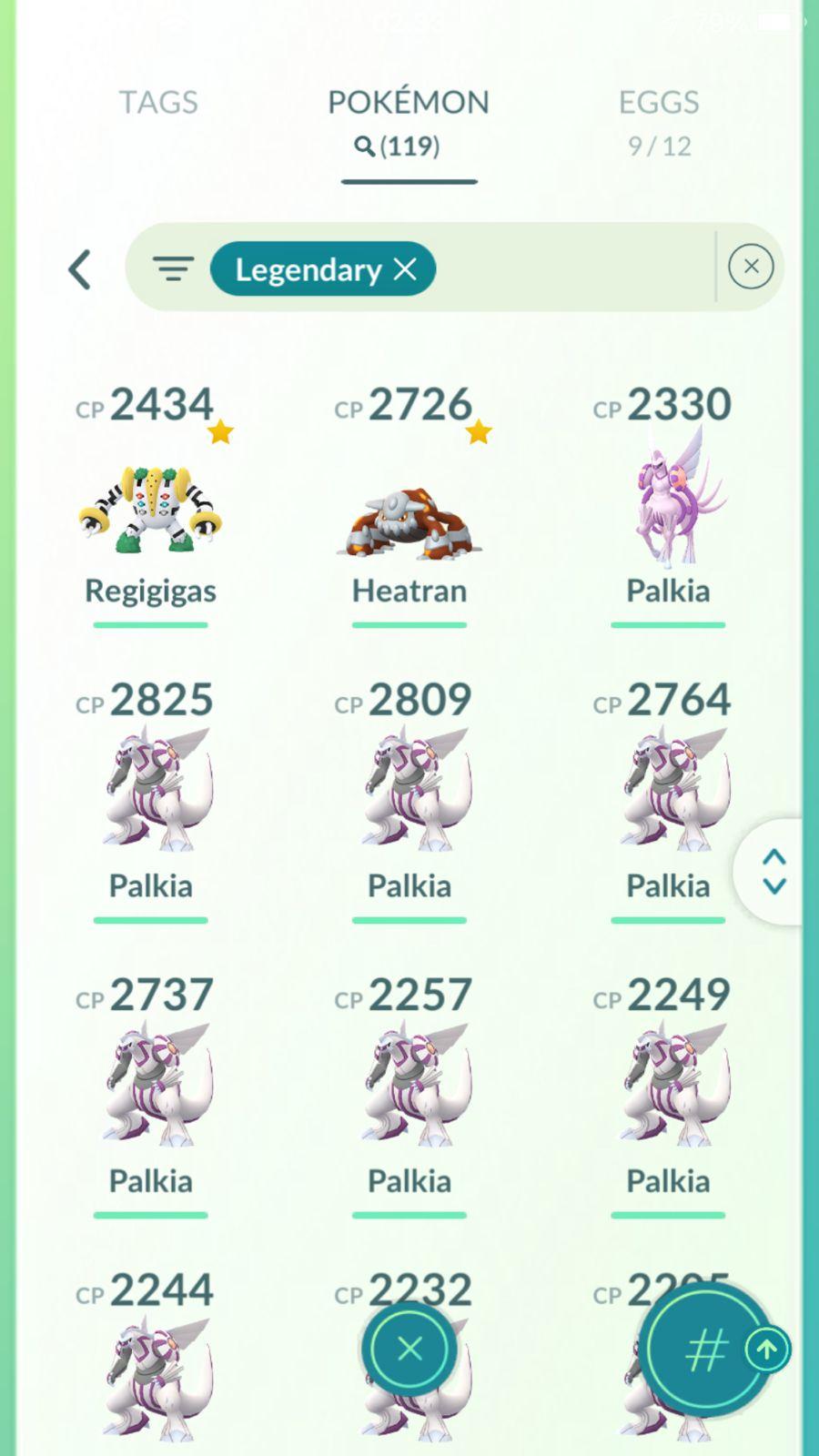Viewport: 819px width, 1456px height.
Task: Open Palkia CP 2825
Action: tap(151, 792)
